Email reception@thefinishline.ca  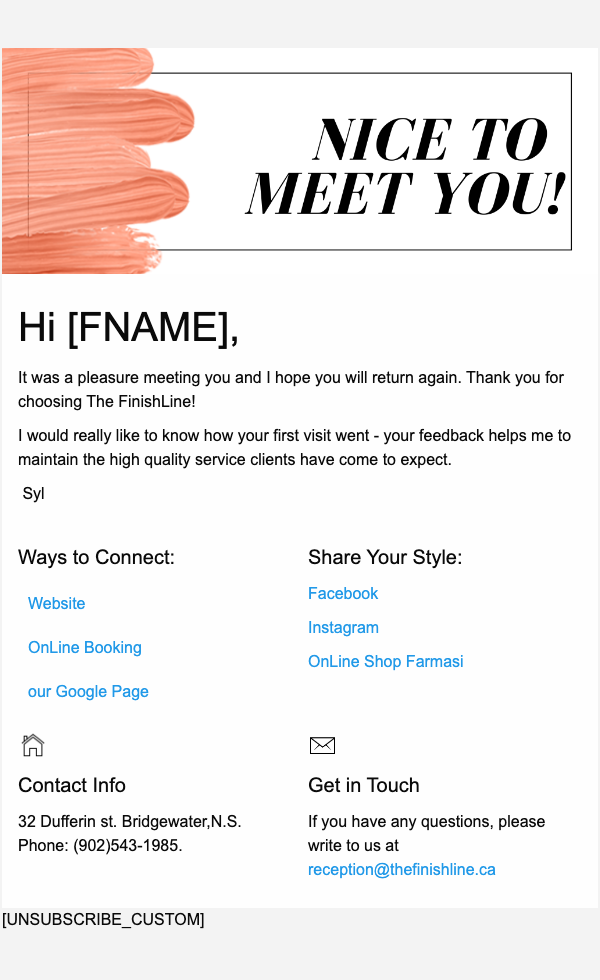click(x=401, y=869)
